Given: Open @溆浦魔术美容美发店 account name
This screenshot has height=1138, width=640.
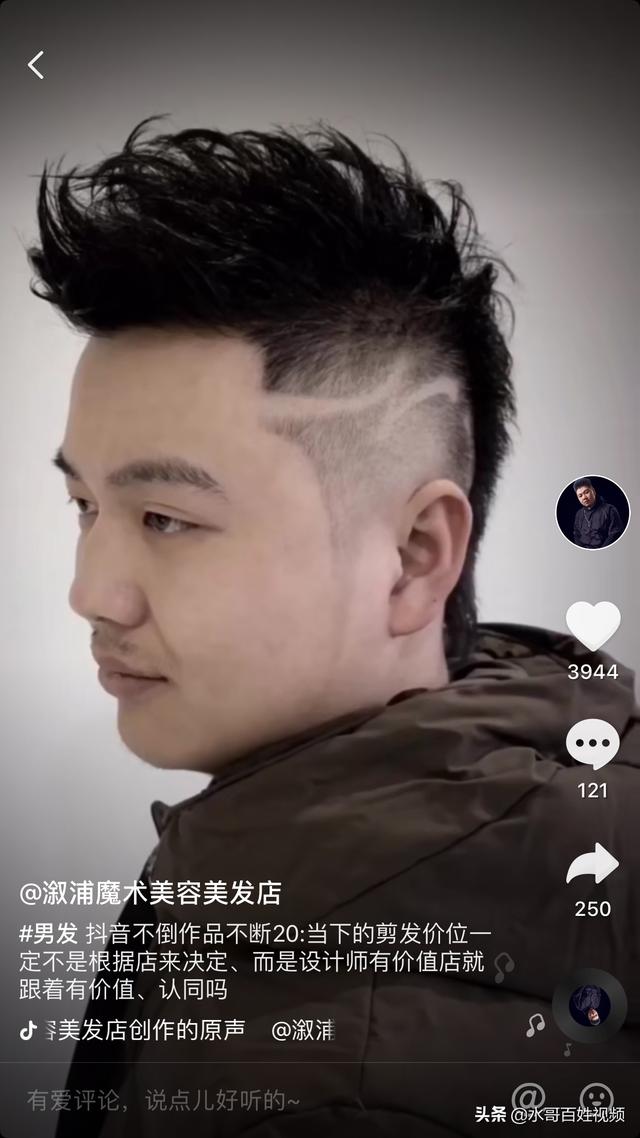Looking at the screenshot, I should coord(150,892).
